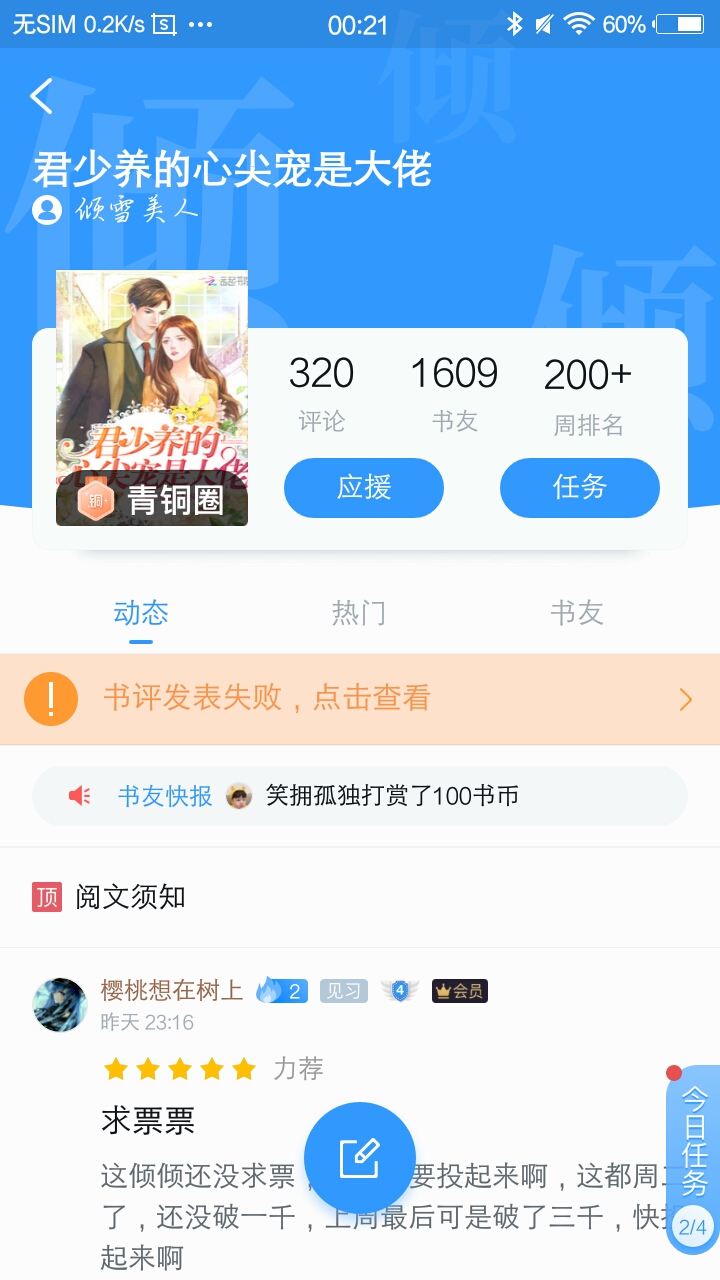Open the 任务 button
This screenshot has width=720, height=1280.
[x=580, y=488]
